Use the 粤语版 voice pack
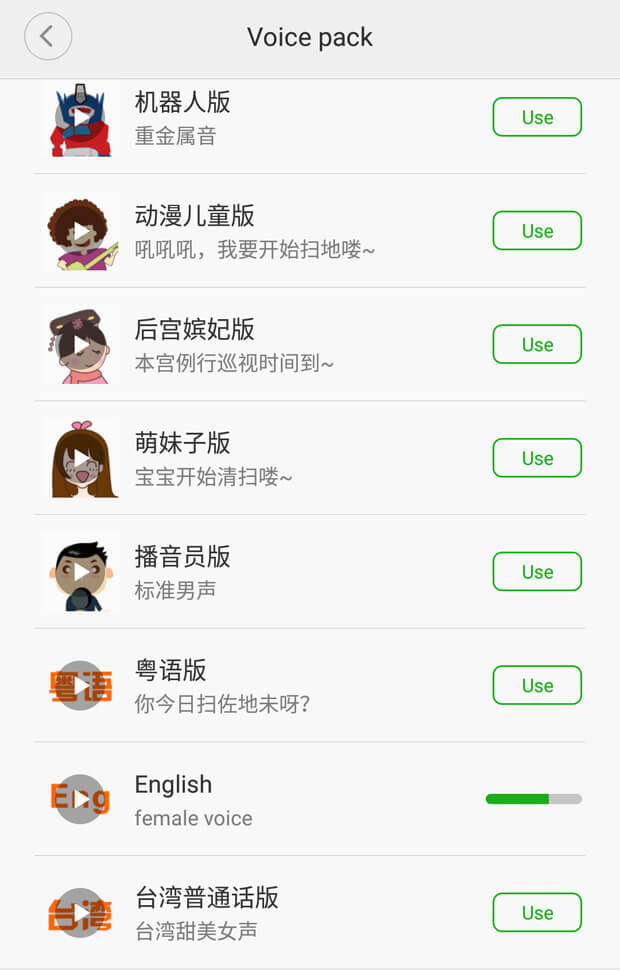The height and width of the screenshot is (970, 620). 537,686
